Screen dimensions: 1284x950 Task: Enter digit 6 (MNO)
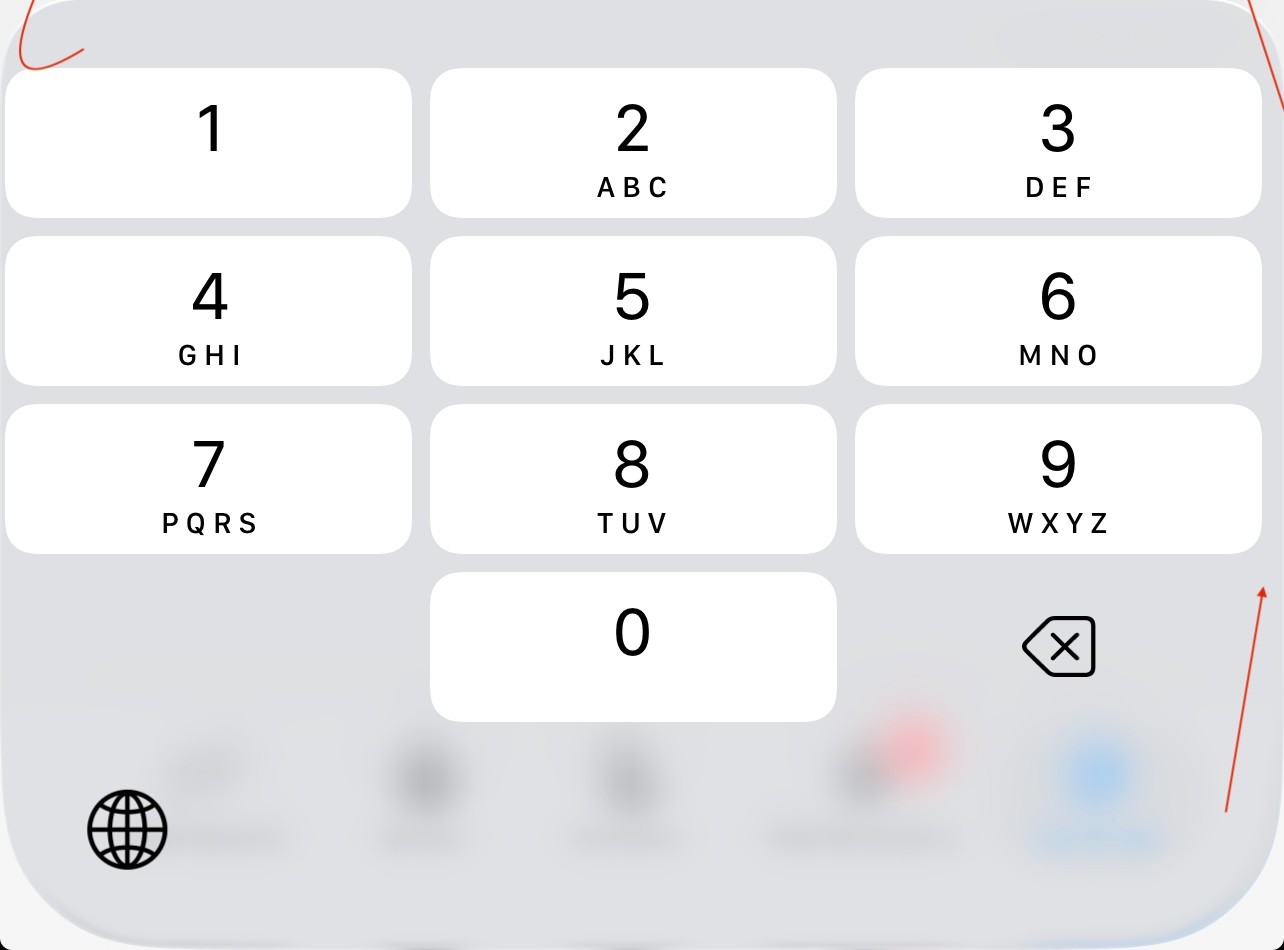point(1058,311)
